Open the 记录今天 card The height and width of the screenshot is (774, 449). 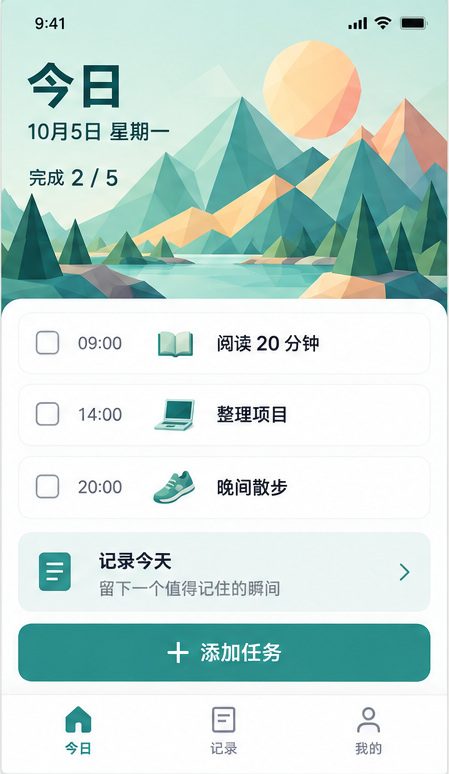click(x=224, y=572)
